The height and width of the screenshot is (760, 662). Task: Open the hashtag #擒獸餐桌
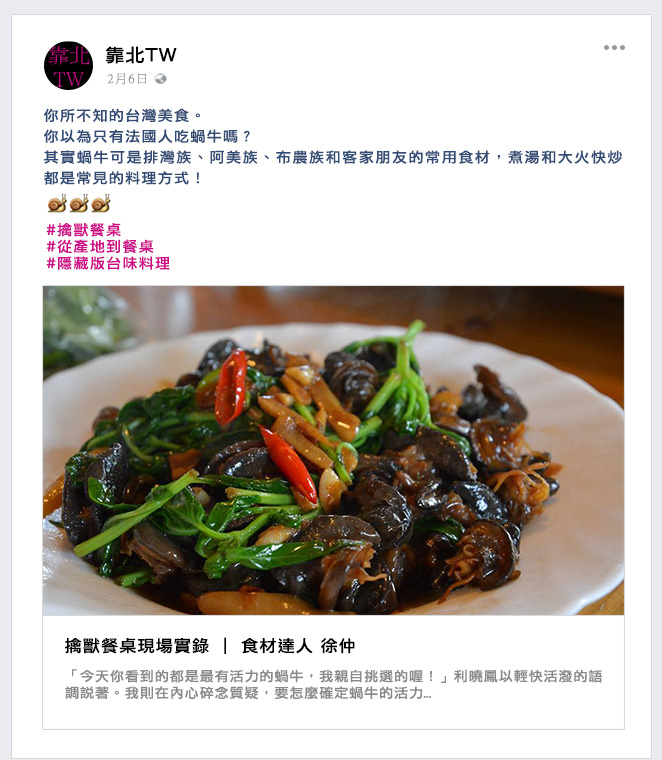84,230
